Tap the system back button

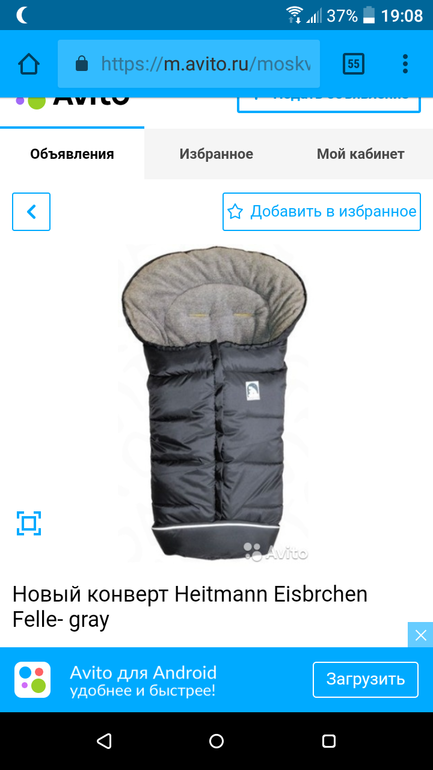(104, 741)
